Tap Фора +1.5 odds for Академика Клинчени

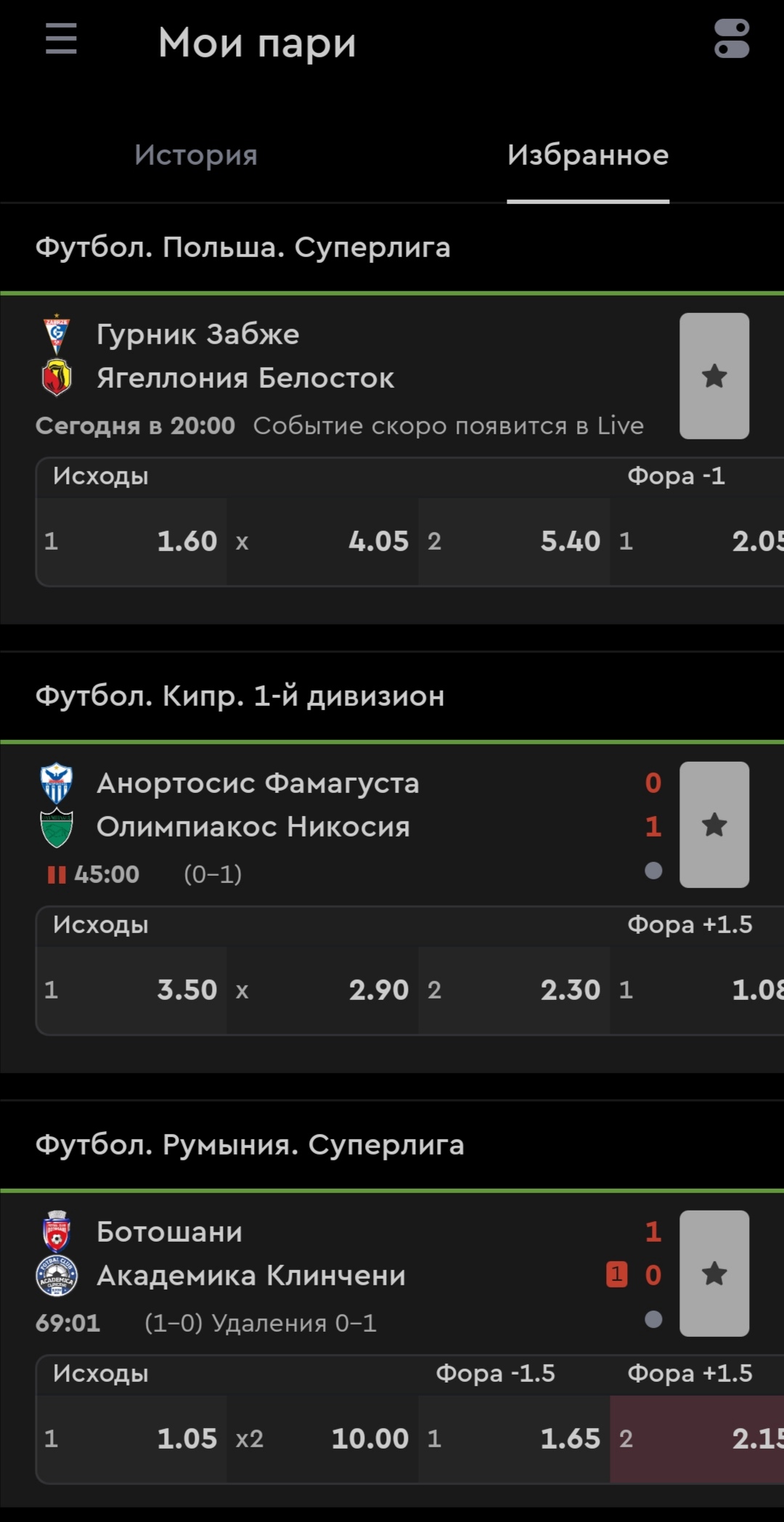tap(698, 1439)
